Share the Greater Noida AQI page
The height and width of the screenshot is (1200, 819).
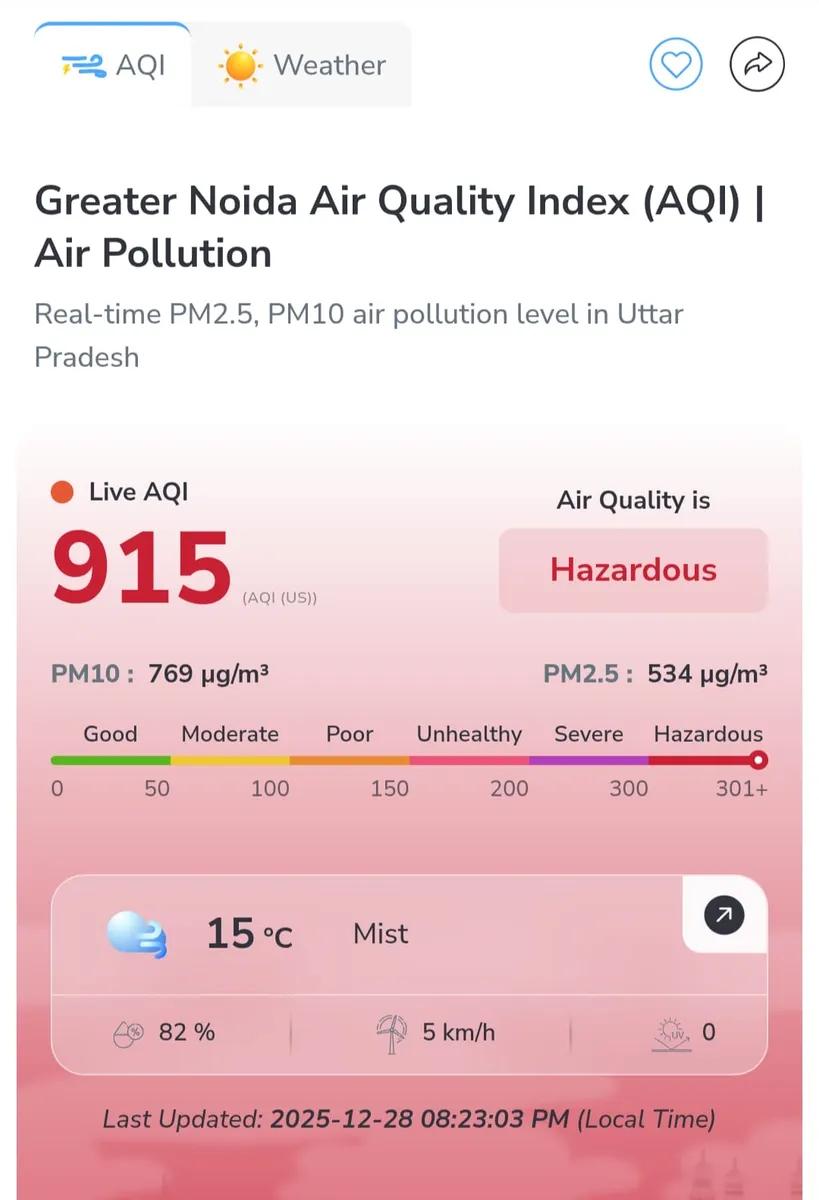point(757,66)
